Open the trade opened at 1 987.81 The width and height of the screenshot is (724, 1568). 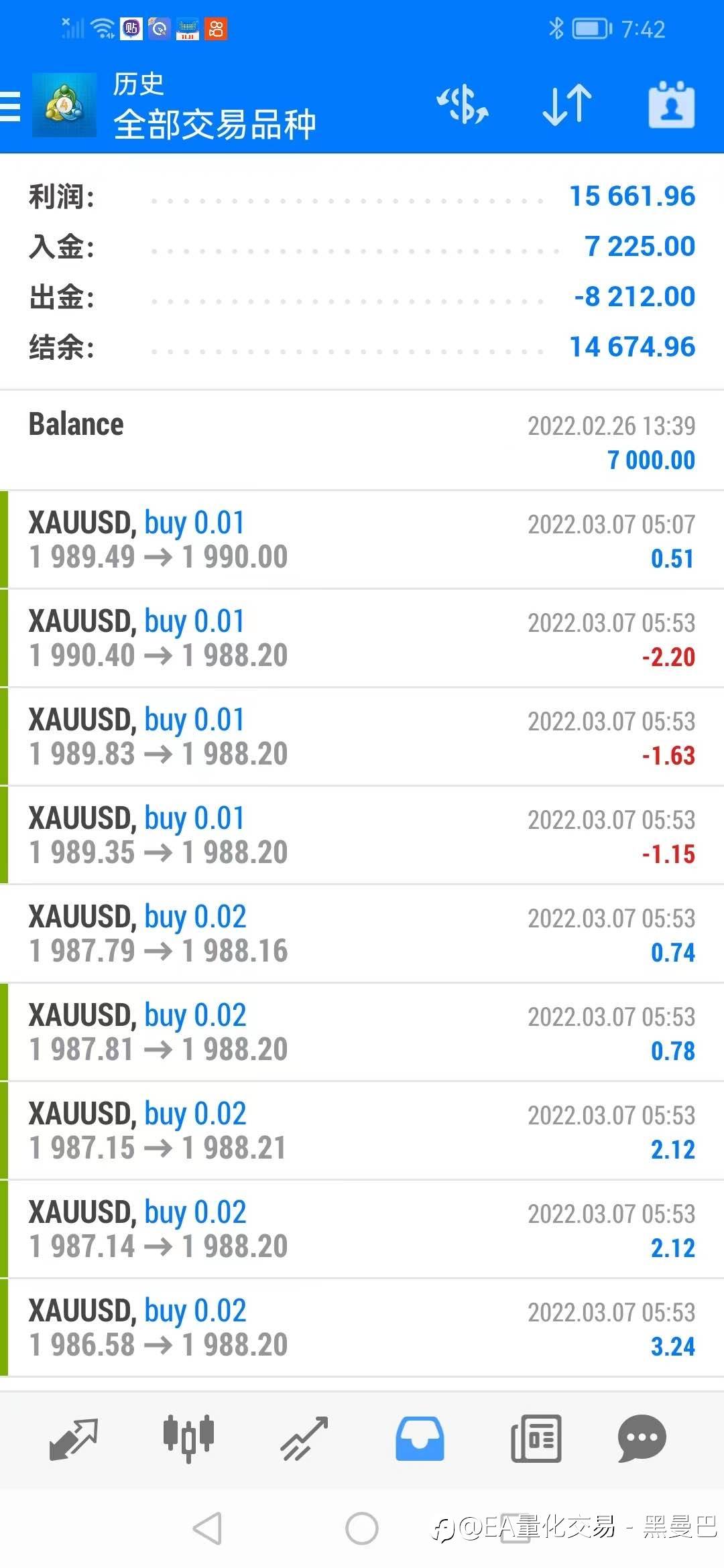click(x=362, y=1033)
